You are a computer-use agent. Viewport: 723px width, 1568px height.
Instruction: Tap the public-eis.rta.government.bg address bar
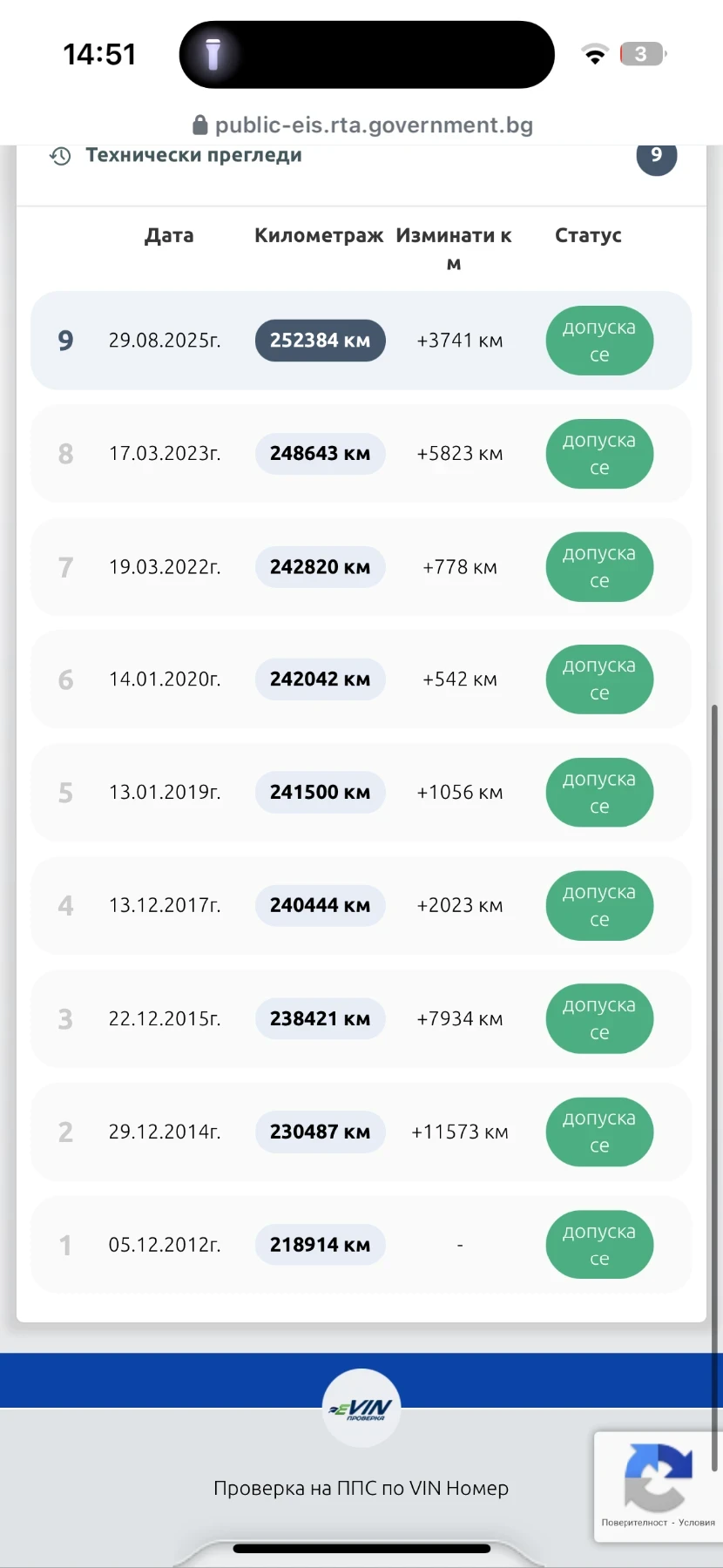(362, 125)
